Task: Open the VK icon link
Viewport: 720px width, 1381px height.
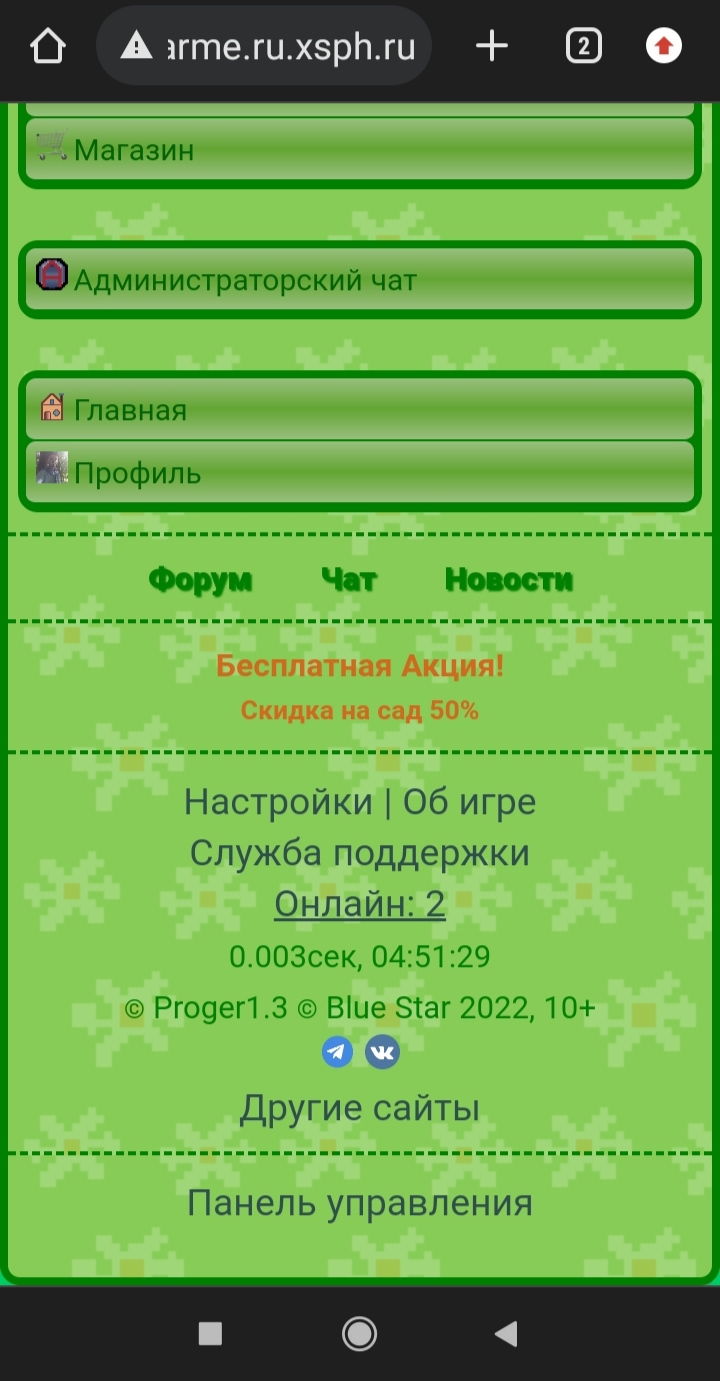Action: click(382, 1052)
